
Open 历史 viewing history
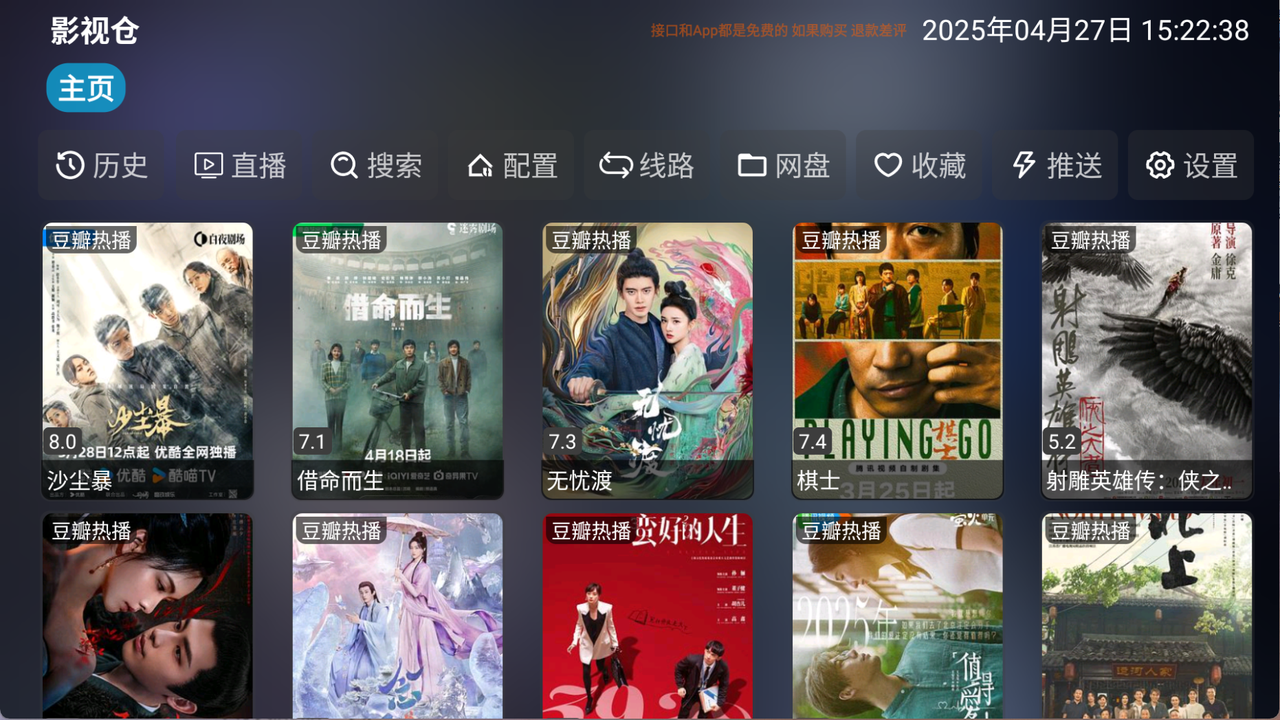[101, 165]
